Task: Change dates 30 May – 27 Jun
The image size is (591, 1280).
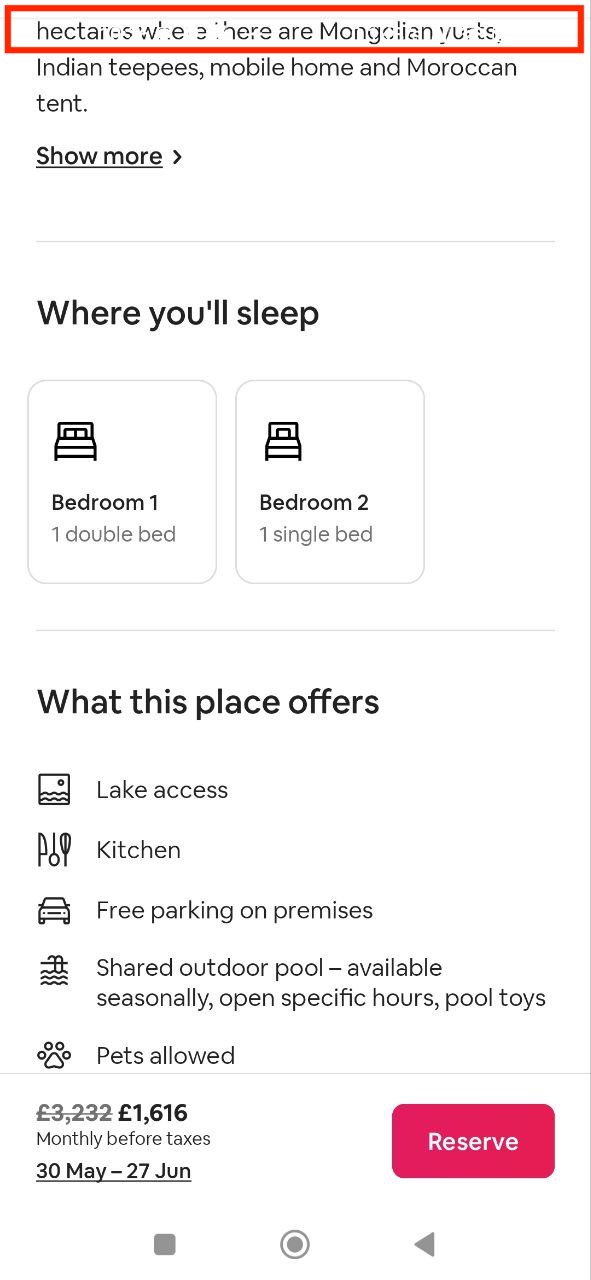Action: tap(113, 1171)
